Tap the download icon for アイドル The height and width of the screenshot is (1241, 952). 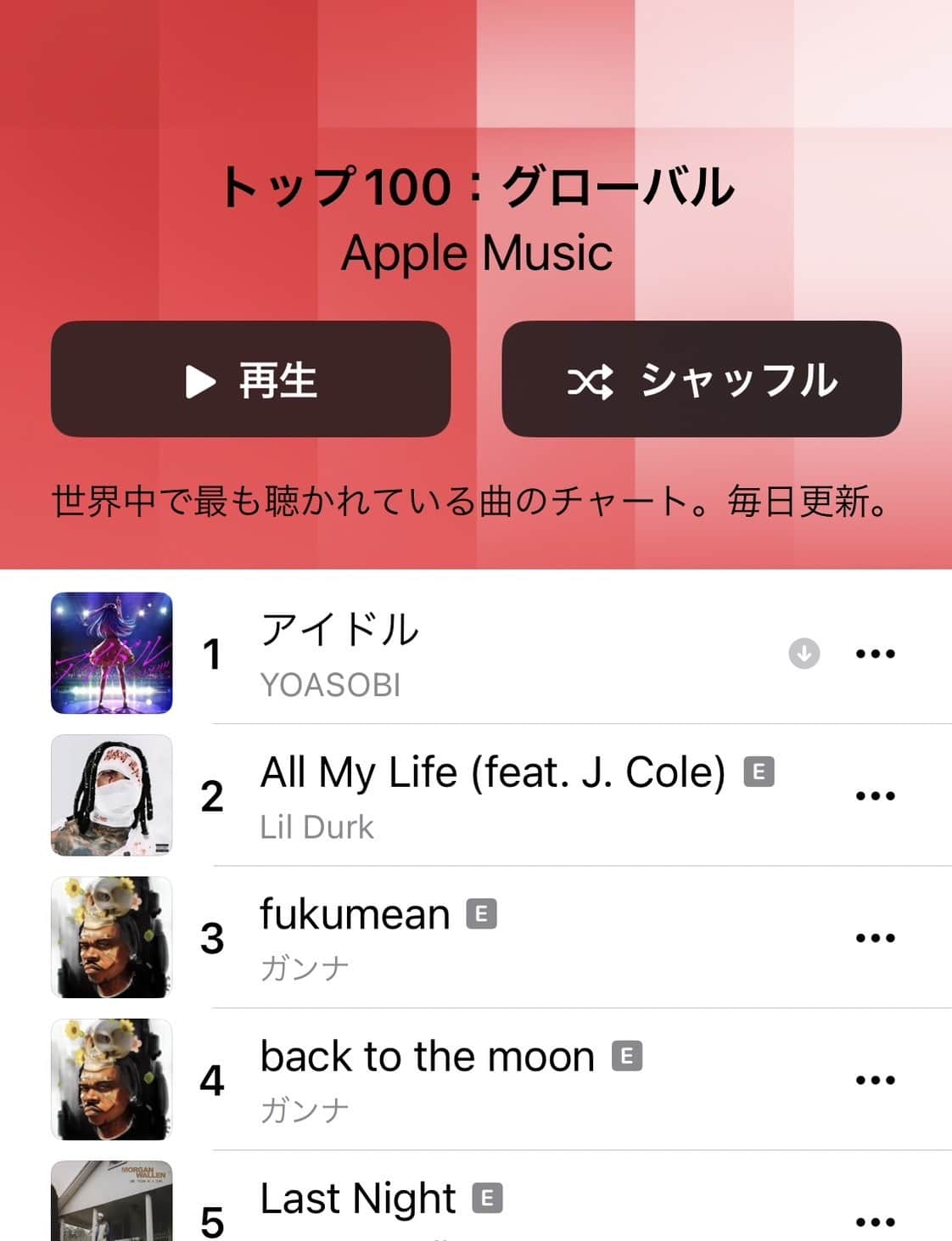804,654
